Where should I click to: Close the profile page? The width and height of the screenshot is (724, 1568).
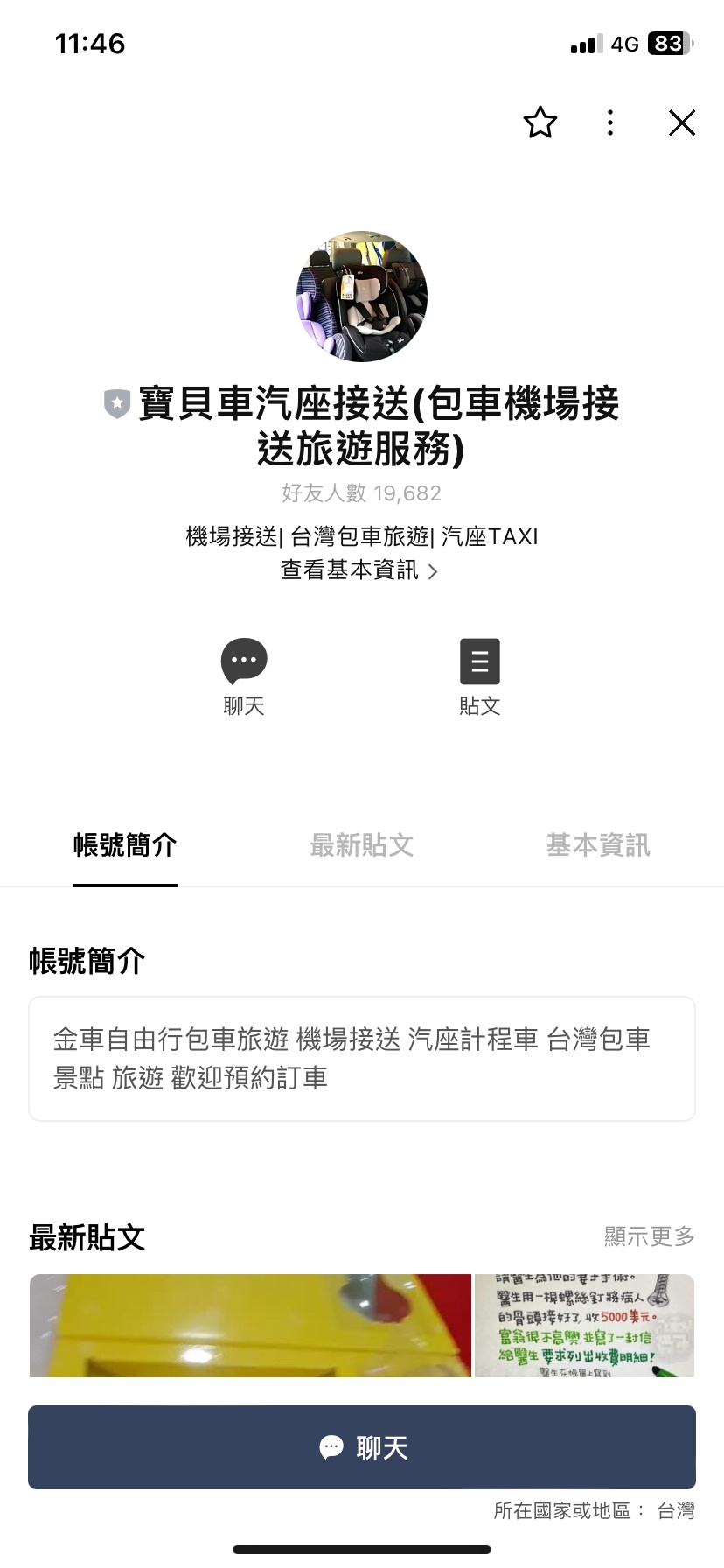pos(682,122)
